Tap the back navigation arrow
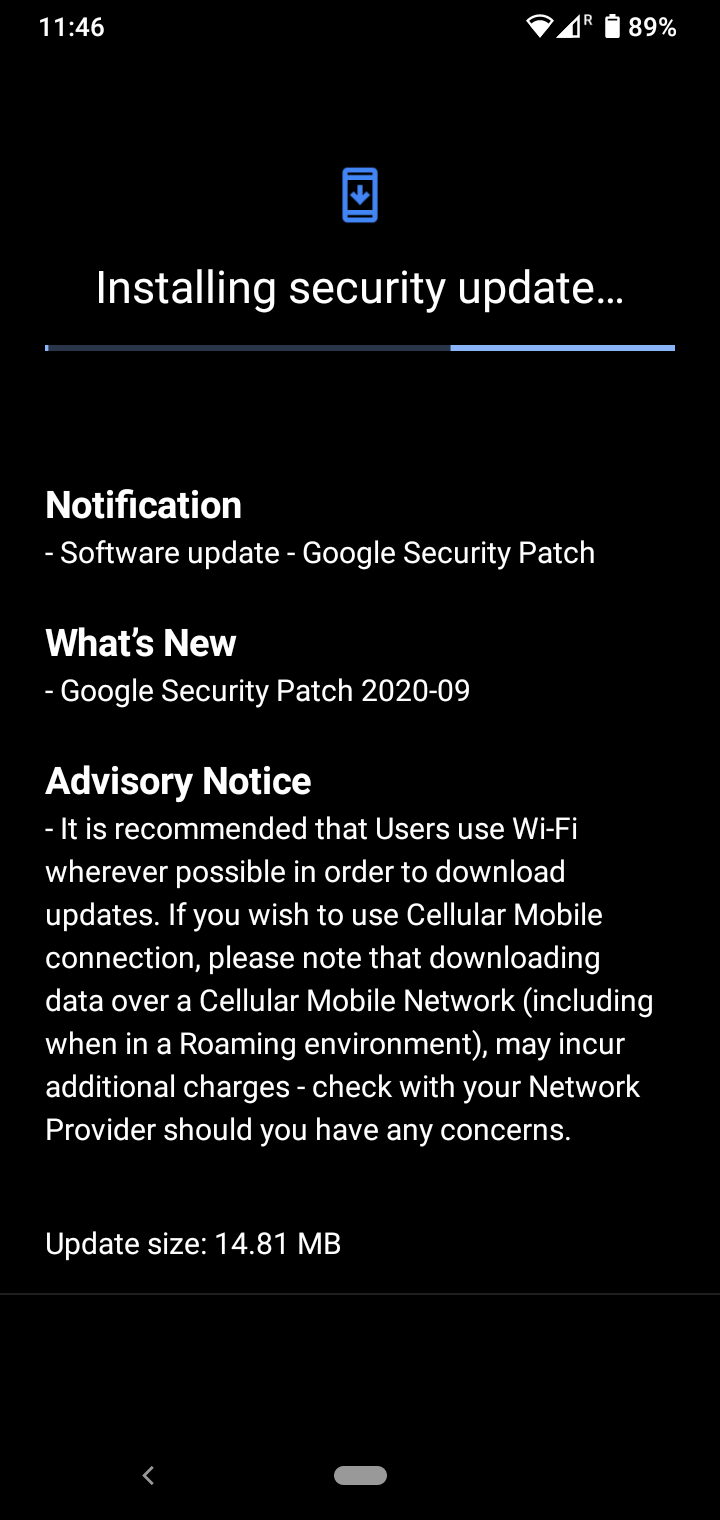The width and height of the screenshot is (720, 1520). tap(148, 1475)
